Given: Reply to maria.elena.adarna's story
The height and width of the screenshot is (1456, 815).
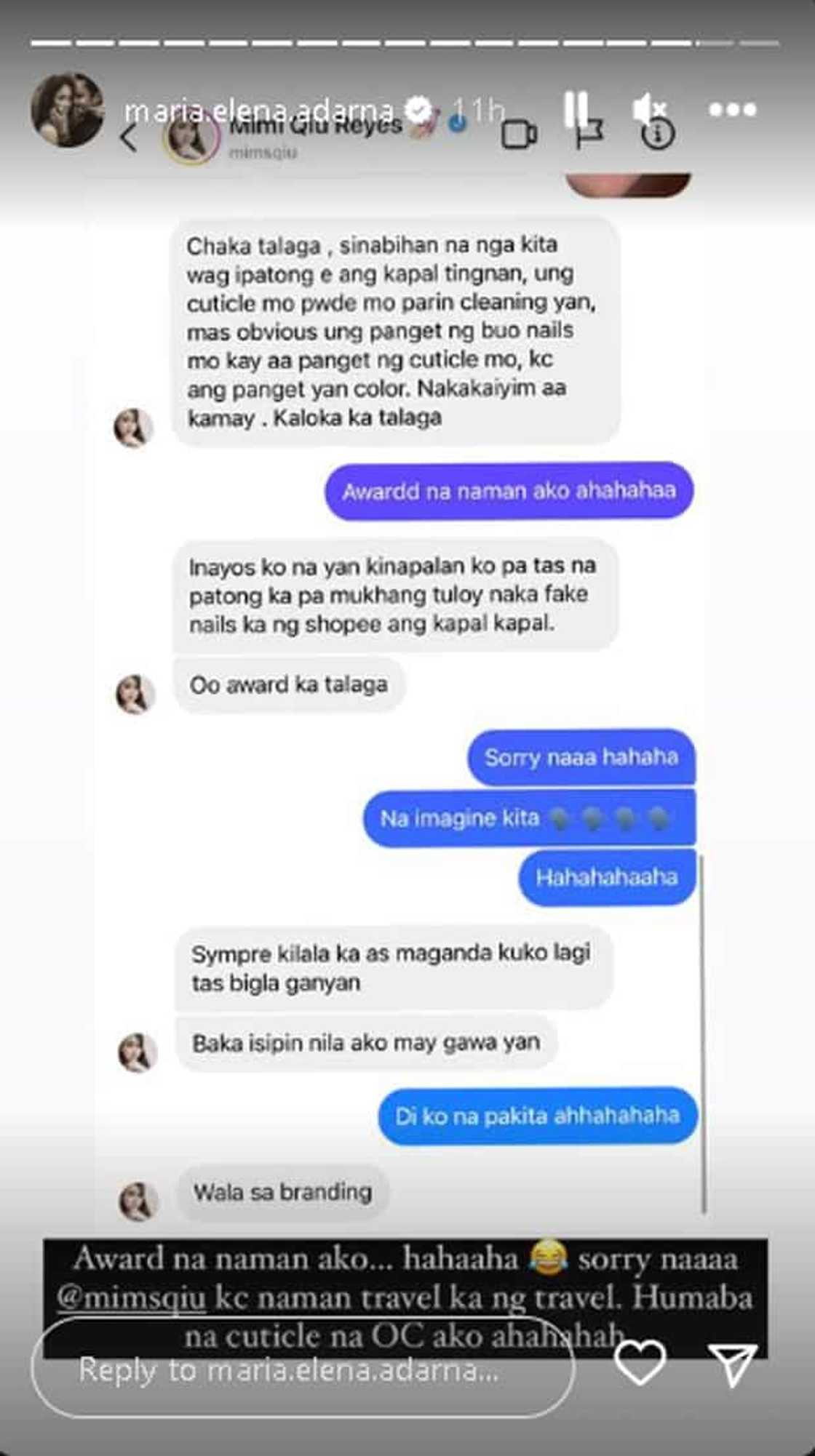Looking at the screenshot, I should coord(302,1371).
